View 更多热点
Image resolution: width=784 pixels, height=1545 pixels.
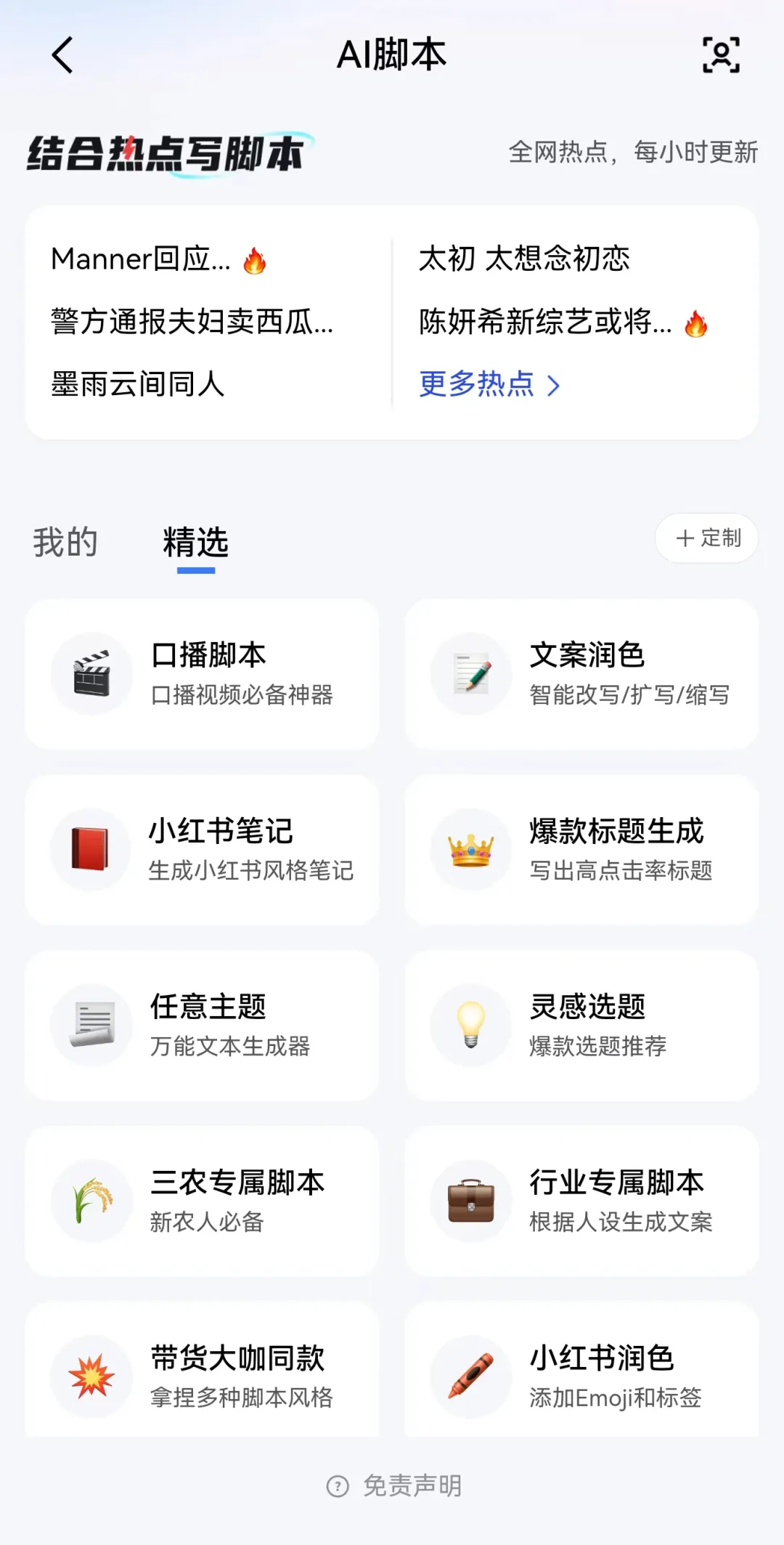pos(490,384)
